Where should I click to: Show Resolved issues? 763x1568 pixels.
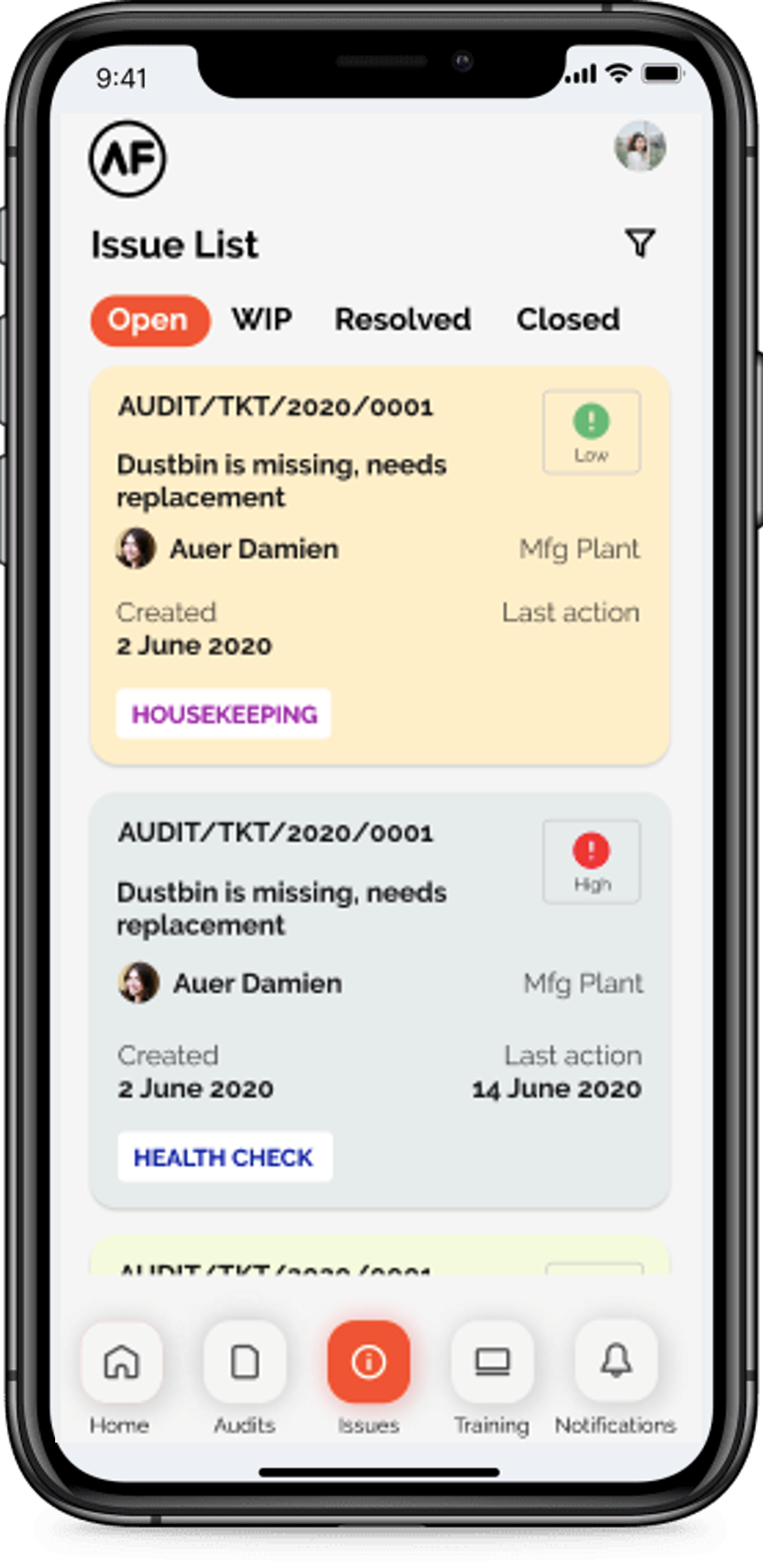(402, 319)
